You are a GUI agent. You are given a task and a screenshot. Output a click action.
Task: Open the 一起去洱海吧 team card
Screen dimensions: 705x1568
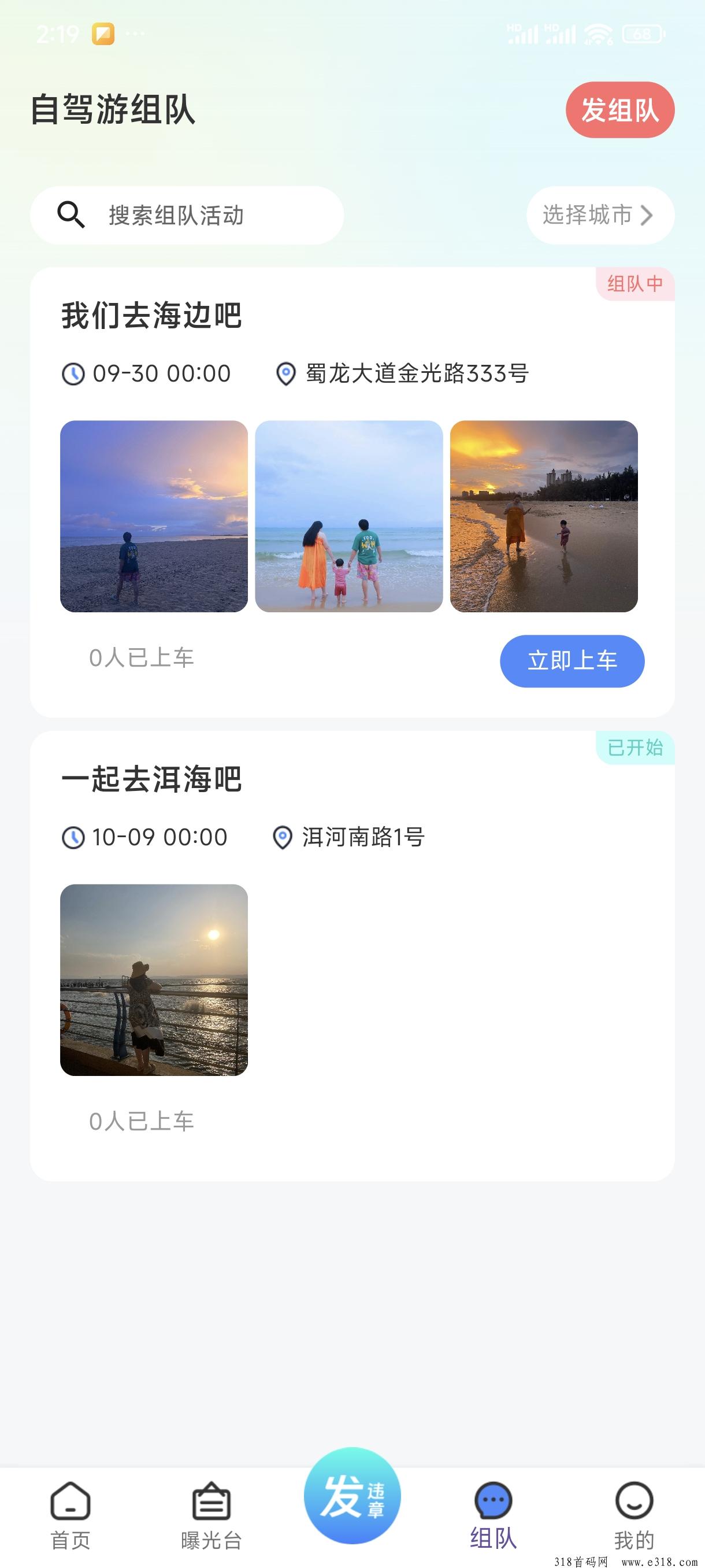(x=352, y=956)
